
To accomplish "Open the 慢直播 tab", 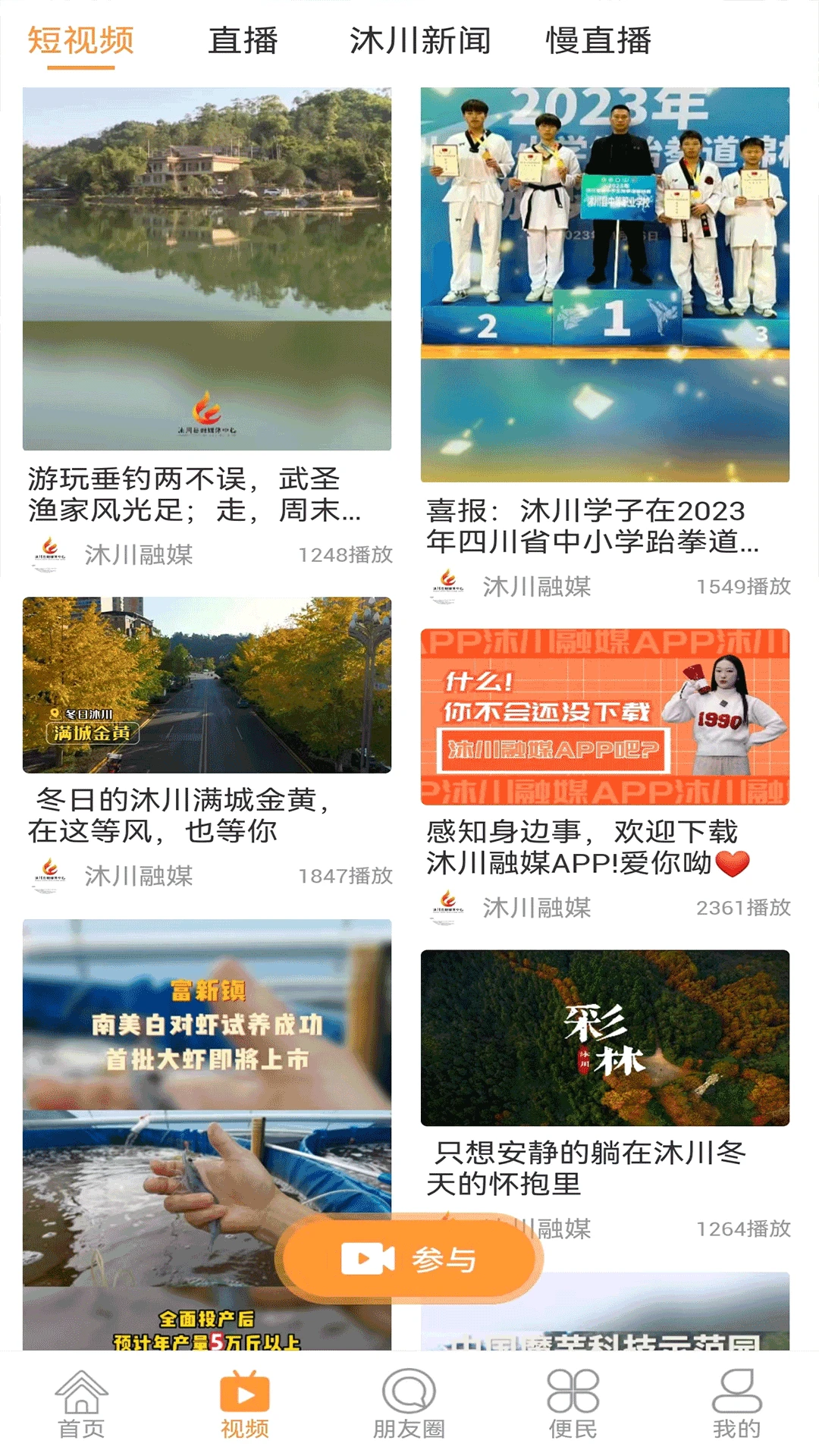I will [x=598, y=41].
